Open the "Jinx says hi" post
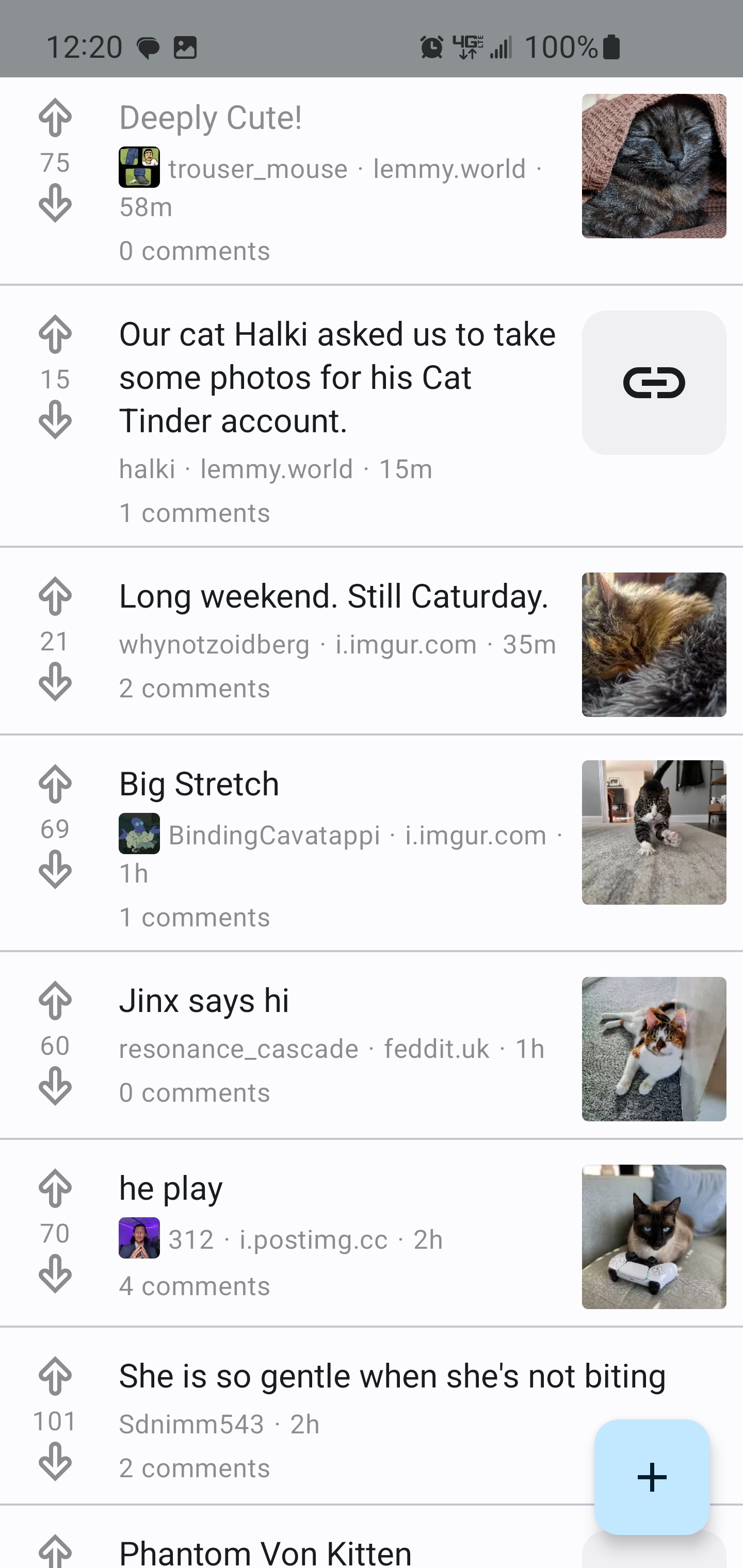 [204, 1001]
